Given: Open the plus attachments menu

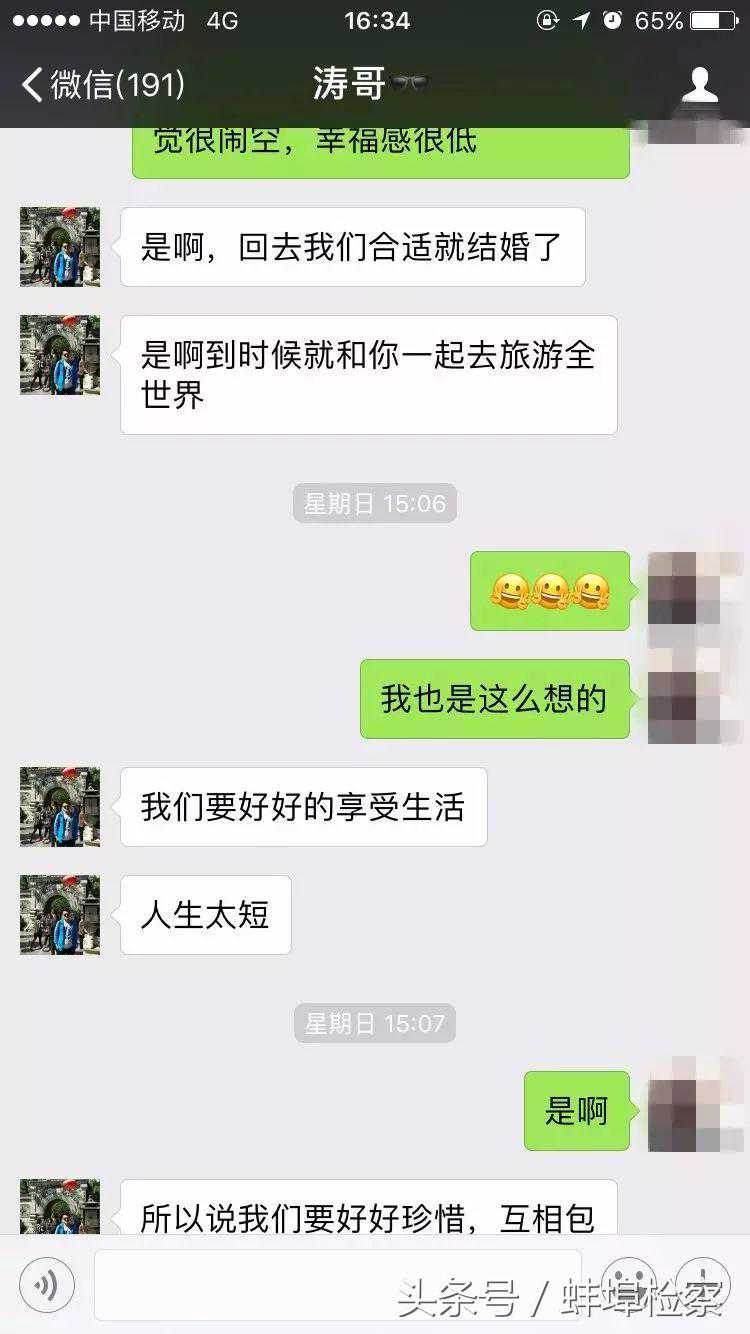Looking at the screenshot, I should click(x=703, y=1283).
